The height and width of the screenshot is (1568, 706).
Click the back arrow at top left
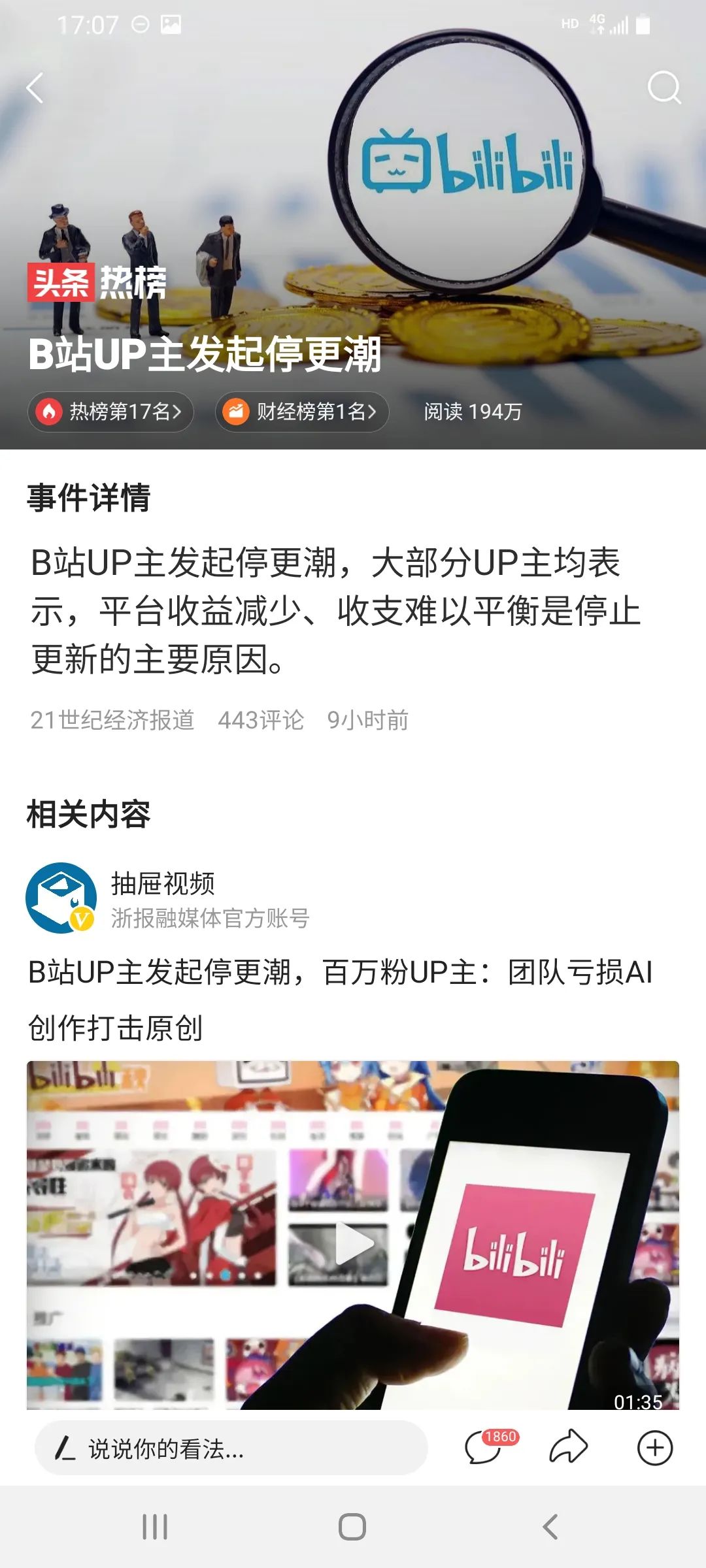point(36,88)
